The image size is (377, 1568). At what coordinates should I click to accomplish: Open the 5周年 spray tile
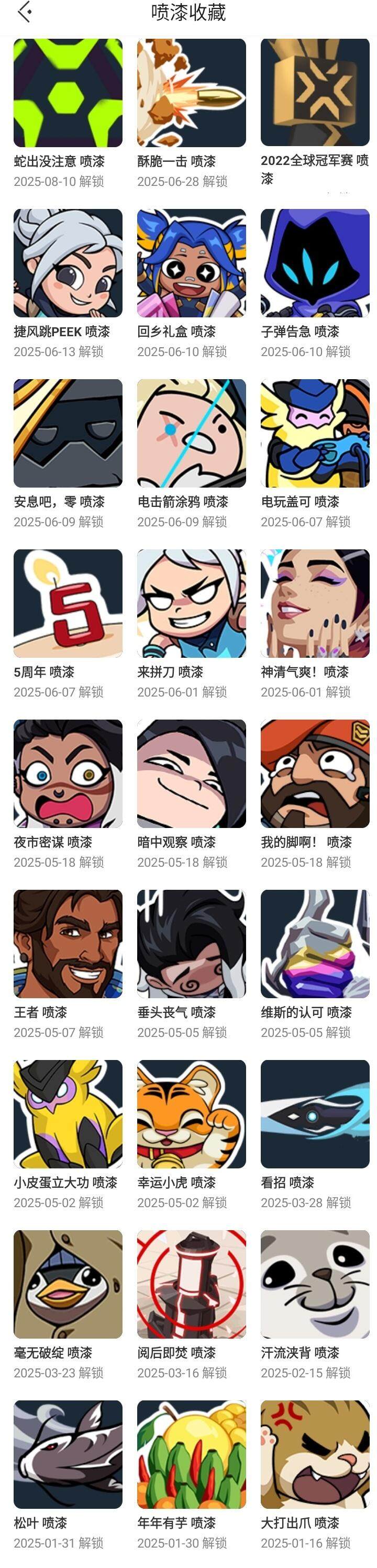68,603
